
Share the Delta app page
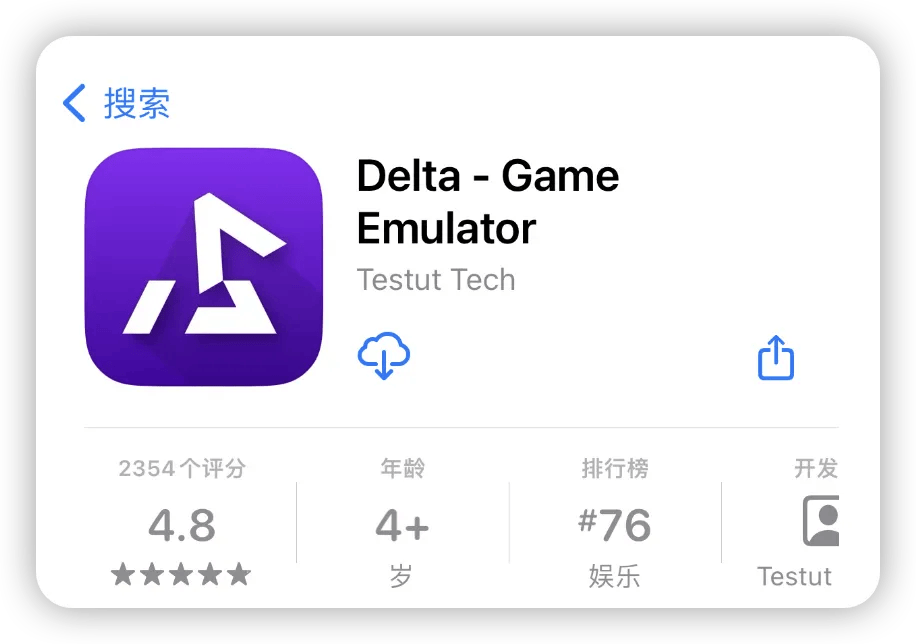click(x=775, y=358)
